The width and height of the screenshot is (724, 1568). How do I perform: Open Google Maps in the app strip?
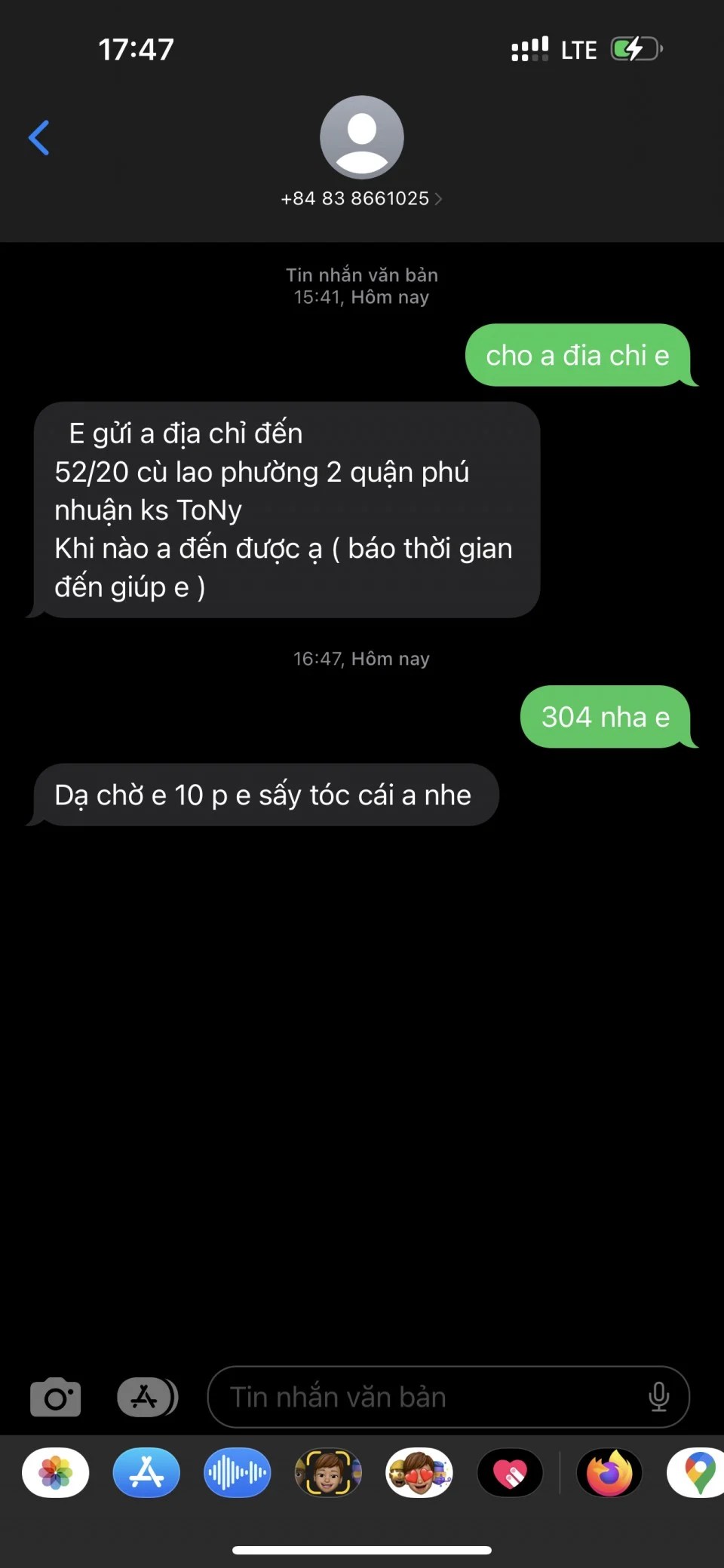(x=698, y=1472)
